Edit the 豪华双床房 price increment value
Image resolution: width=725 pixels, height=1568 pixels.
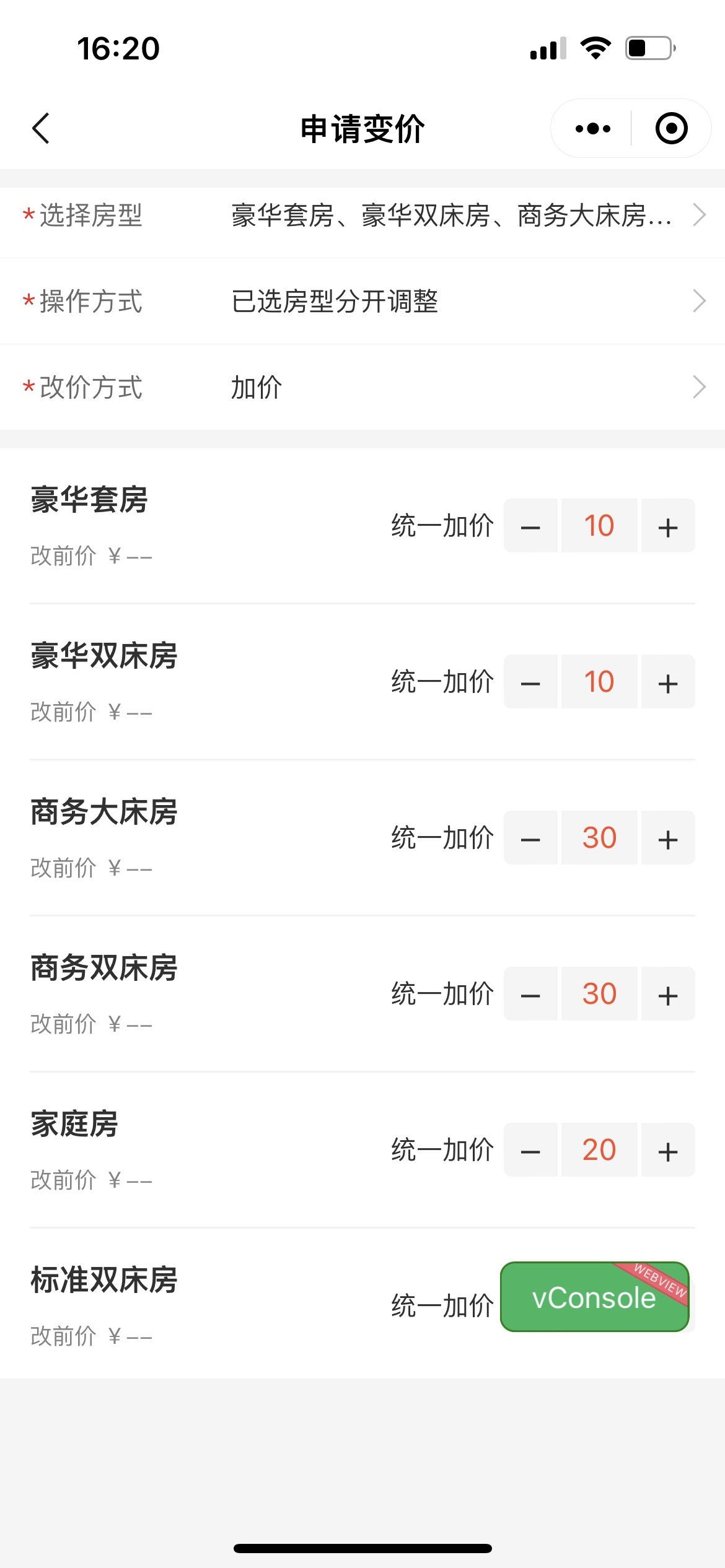click(599, 682)
